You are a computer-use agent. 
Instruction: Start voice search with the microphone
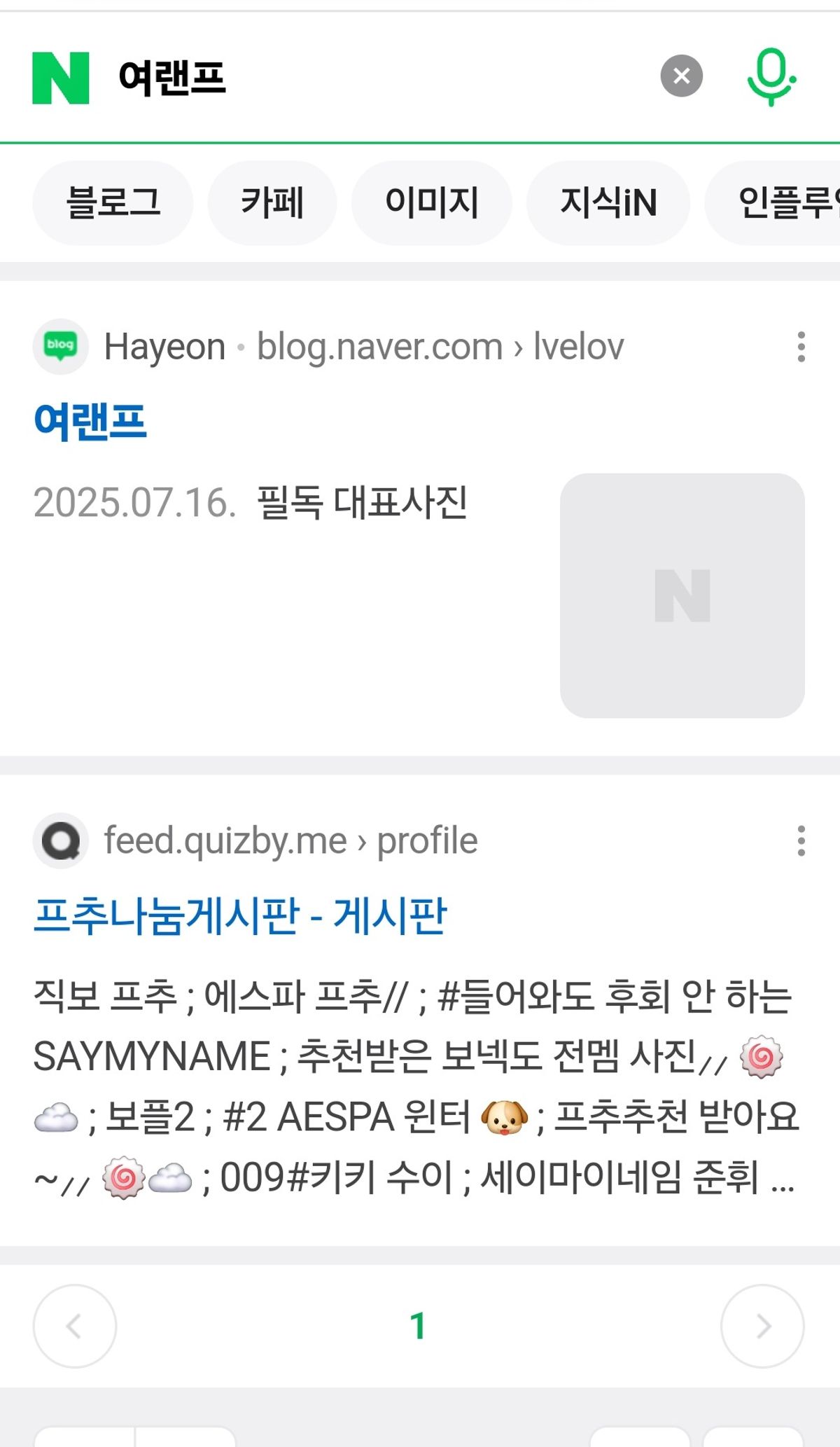(x=771, y=76)
